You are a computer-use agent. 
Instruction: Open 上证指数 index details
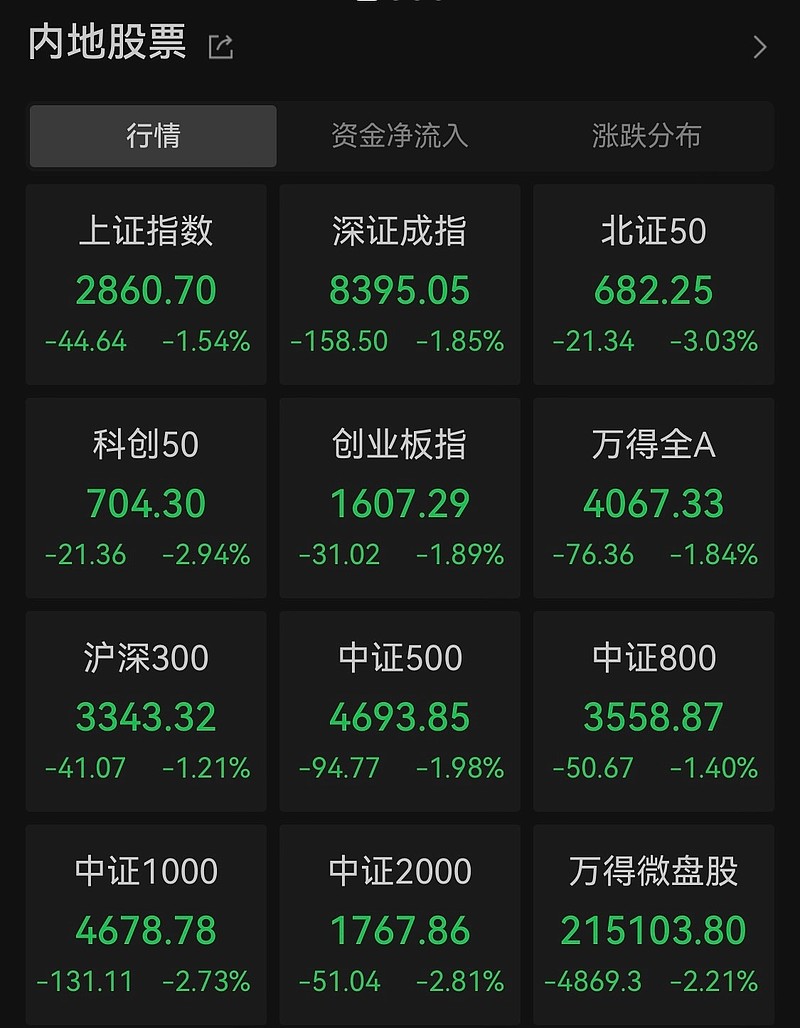(x=146, y=285)
